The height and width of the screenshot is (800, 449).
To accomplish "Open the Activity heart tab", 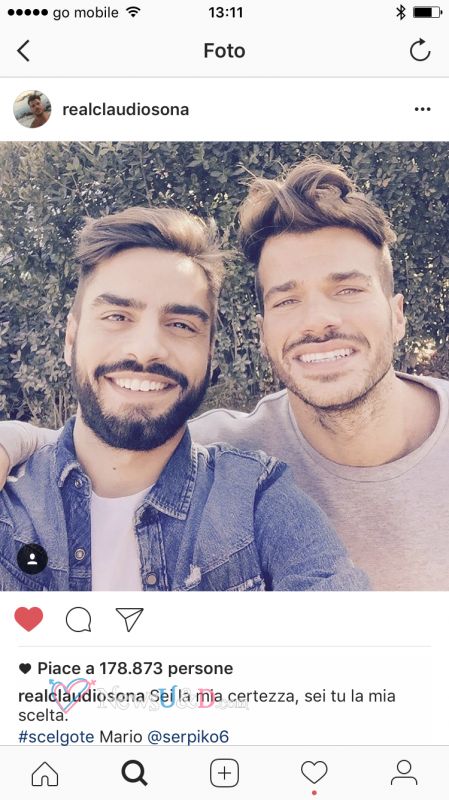I will click(x=314, y=773).
